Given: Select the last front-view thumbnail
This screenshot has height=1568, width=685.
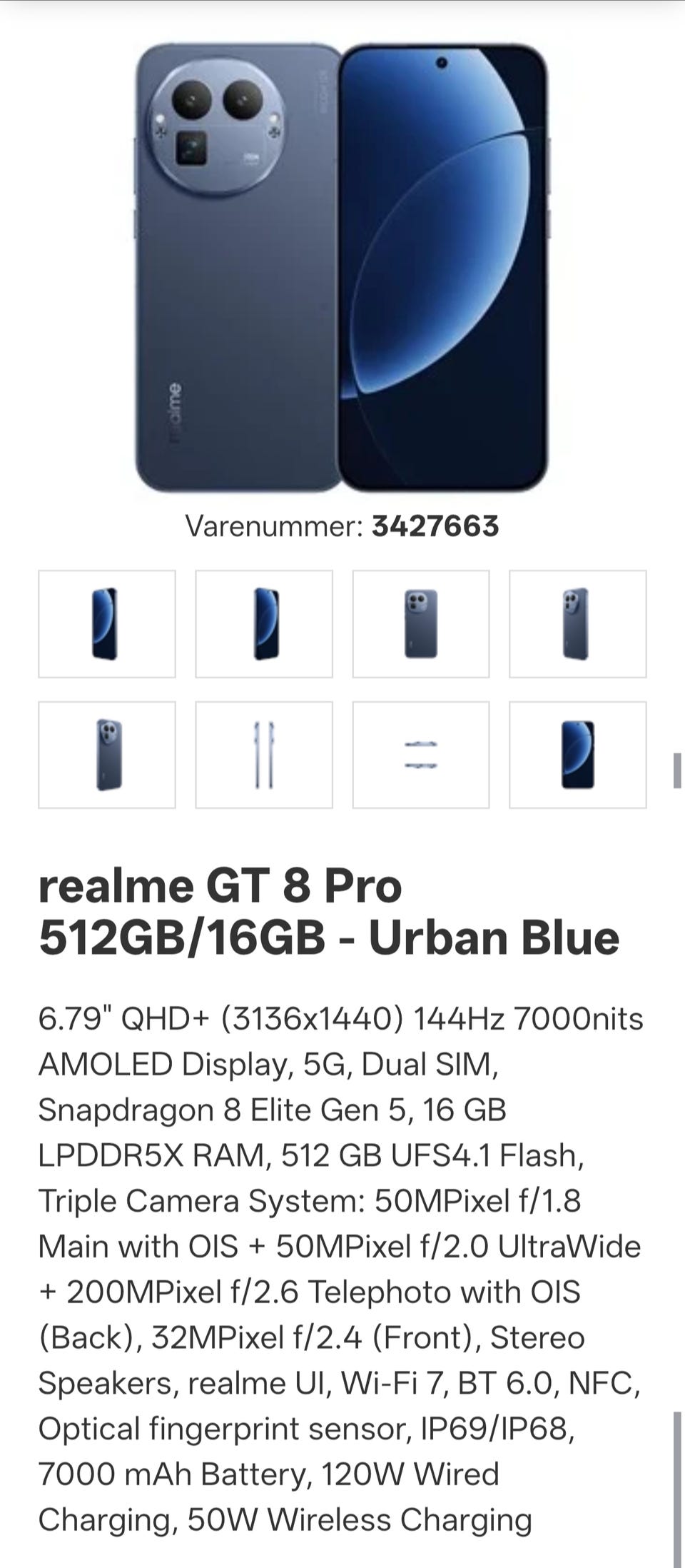Looking at the screenshot, I should (x=578, y=755).
